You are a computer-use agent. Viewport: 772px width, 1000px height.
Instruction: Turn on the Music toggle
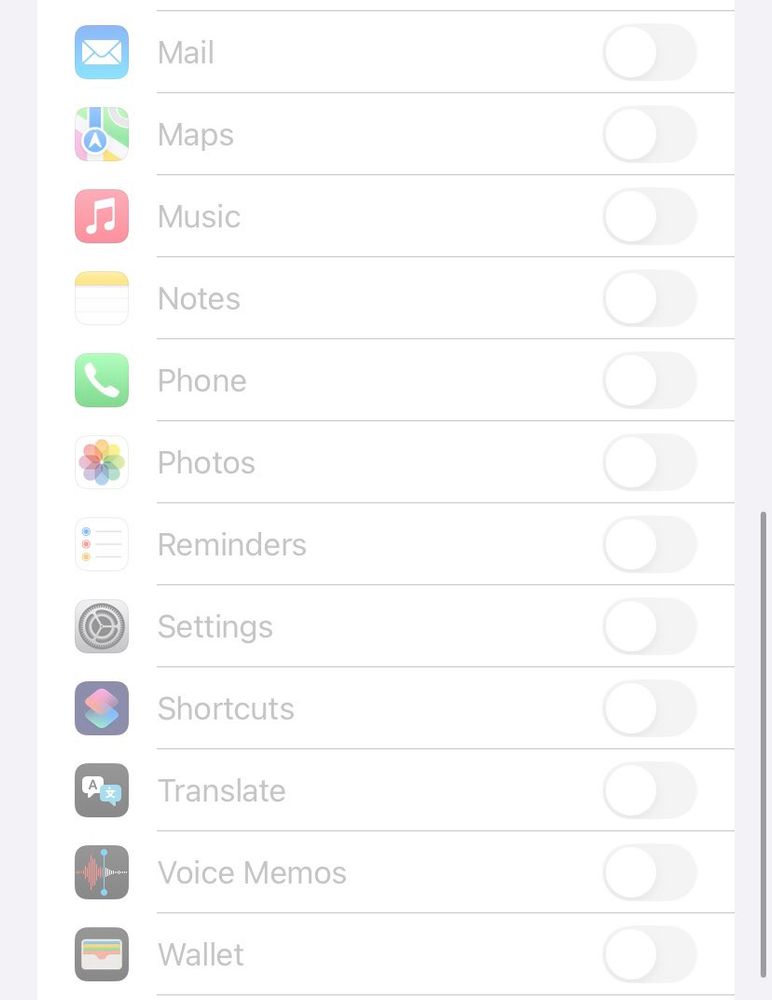[x=649, y=216]
